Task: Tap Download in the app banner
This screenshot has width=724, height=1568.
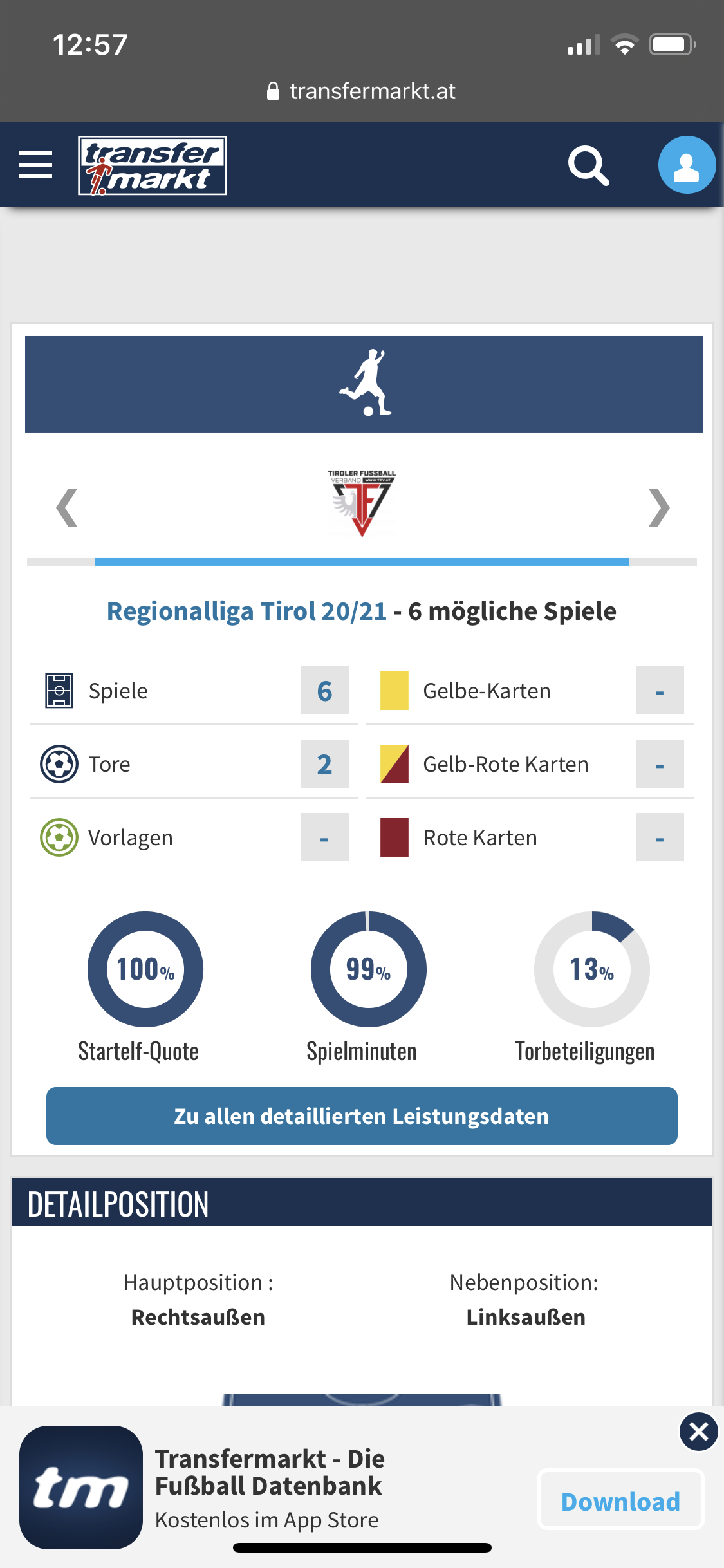Action: tap(620, 1501)
